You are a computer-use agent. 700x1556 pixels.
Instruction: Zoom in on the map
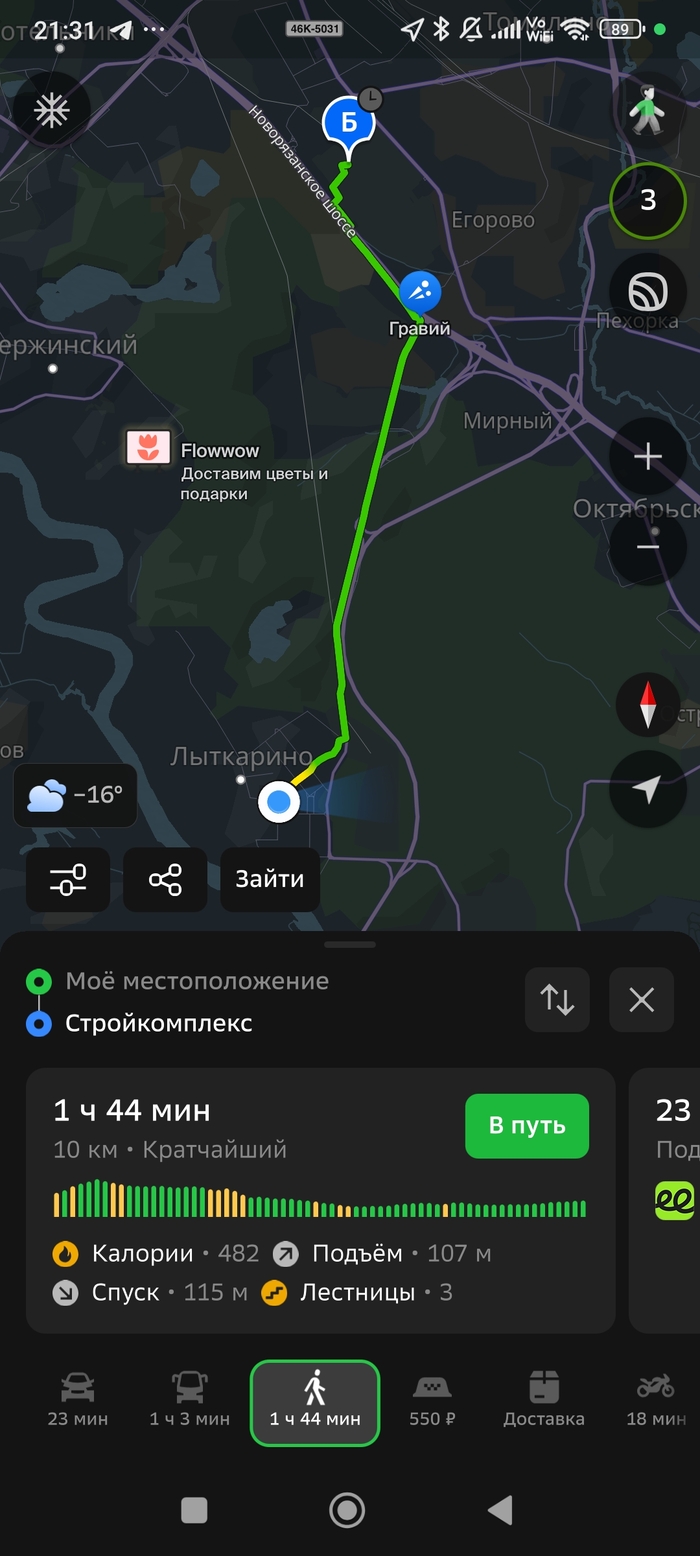click(648, 457)
